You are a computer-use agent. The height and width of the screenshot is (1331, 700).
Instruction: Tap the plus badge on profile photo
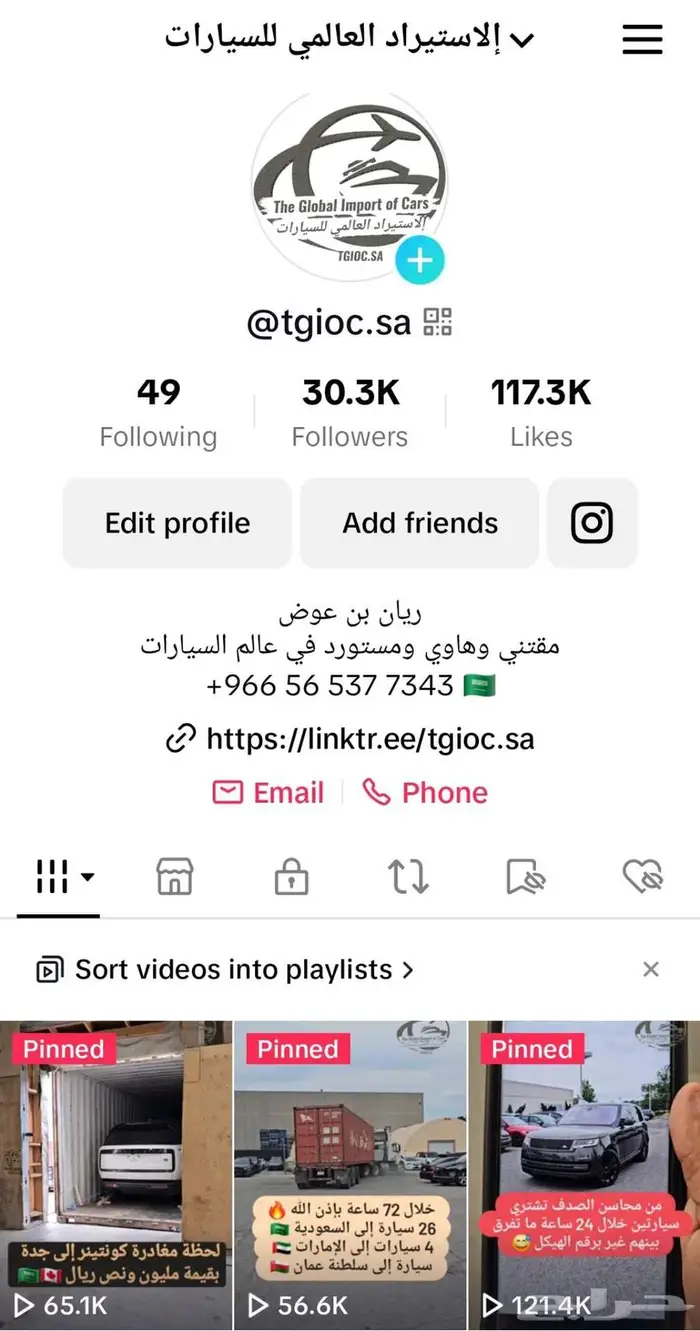pos(420,261)
